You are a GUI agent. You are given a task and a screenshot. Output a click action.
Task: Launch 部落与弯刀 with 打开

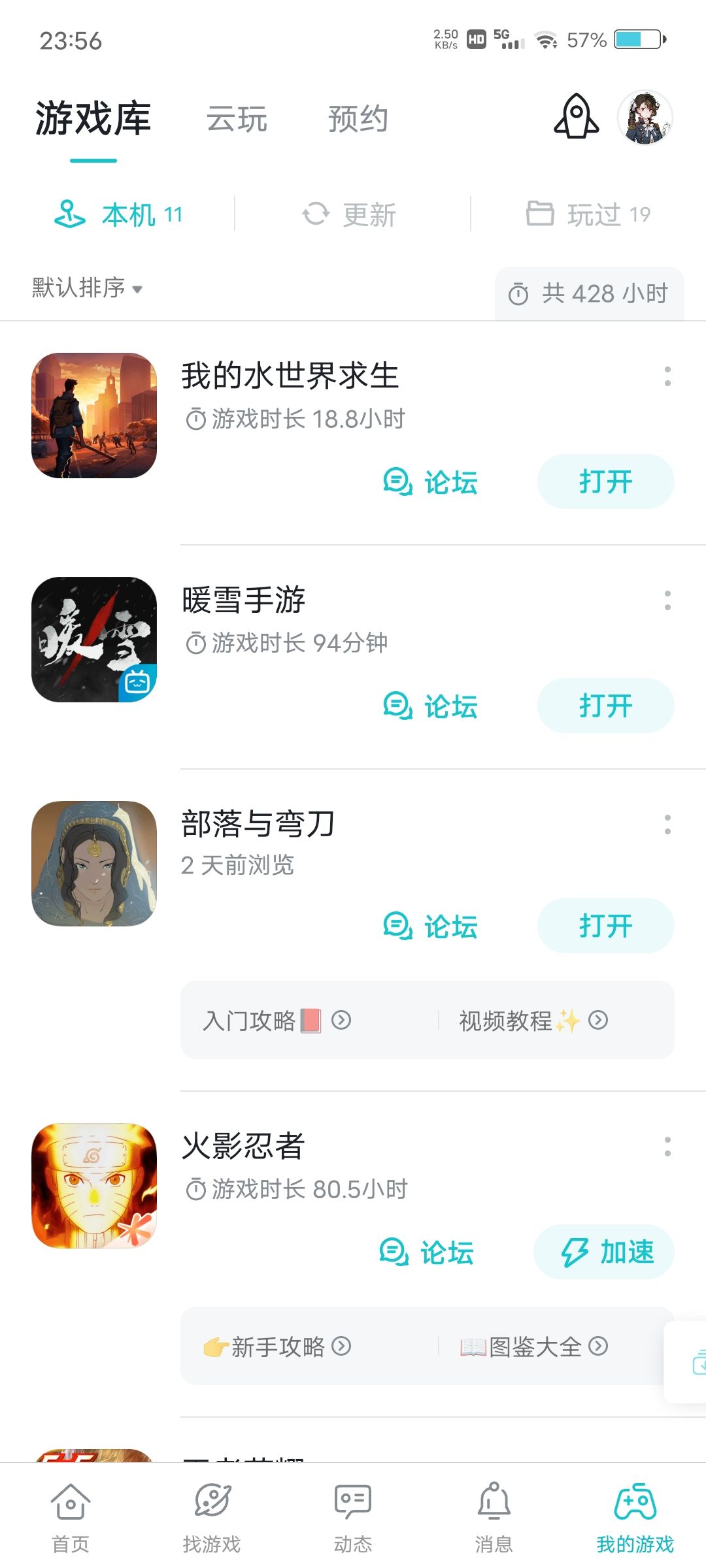click(x=605, y=926)
